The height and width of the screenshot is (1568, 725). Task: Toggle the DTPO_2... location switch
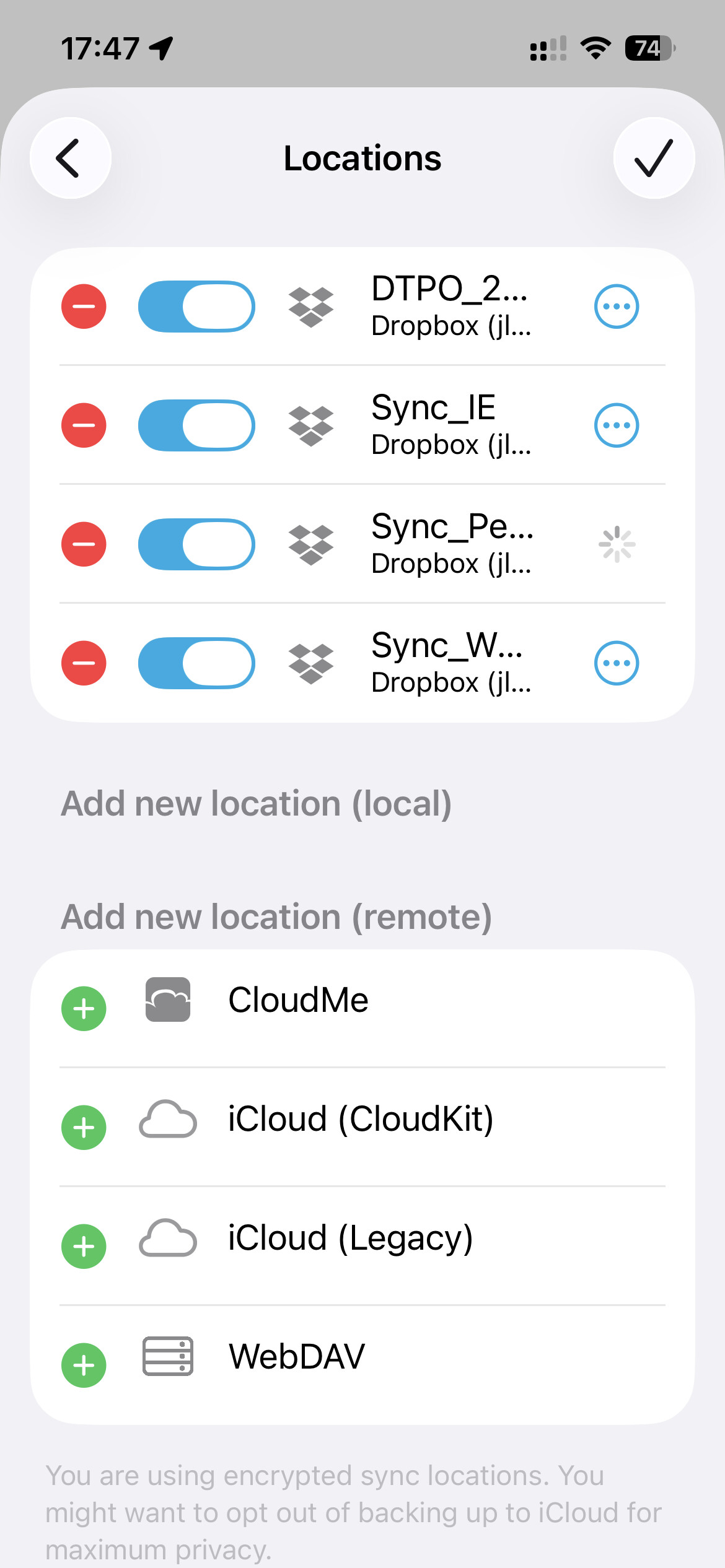(x=196, y=307)
